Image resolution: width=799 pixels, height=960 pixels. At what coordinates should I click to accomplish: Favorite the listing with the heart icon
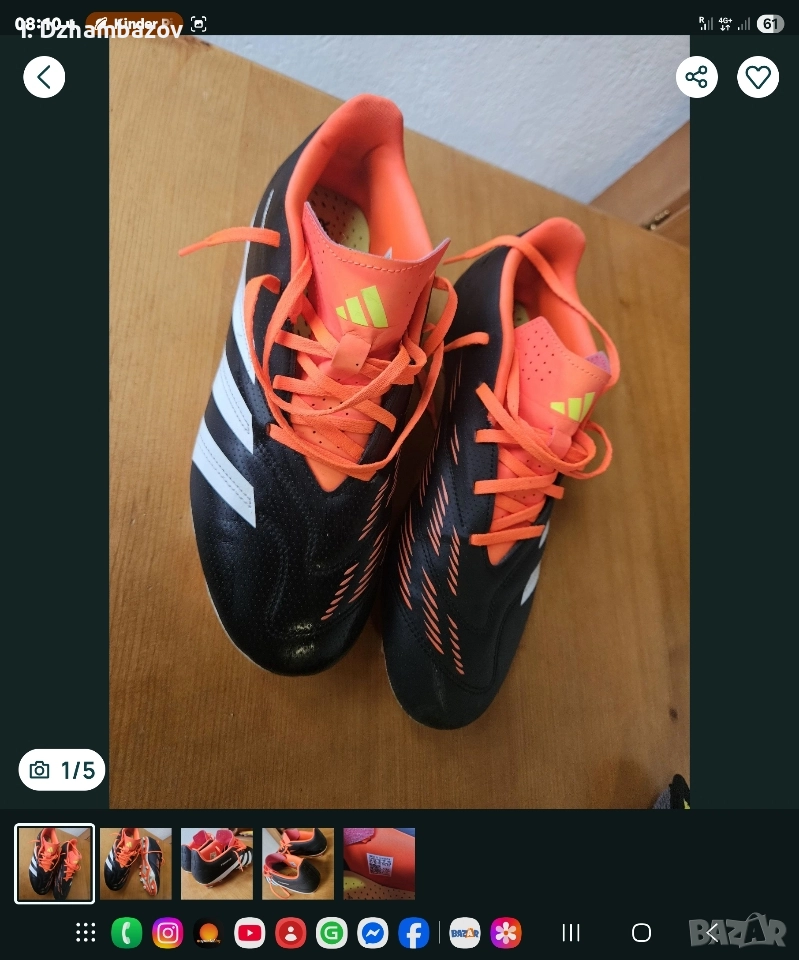(758, 77)
